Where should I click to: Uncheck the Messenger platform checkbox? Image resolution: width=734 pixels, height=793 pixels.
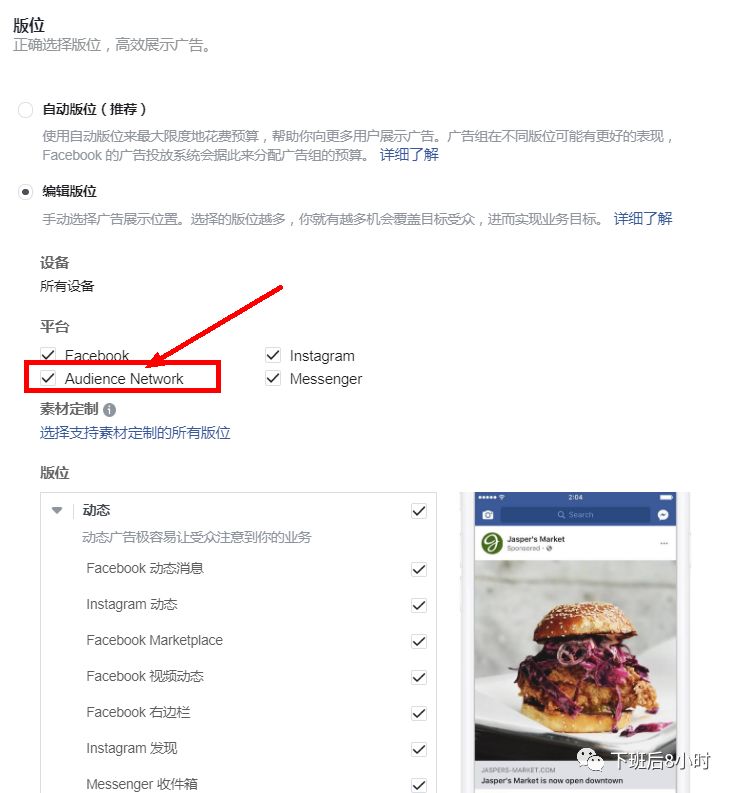[x=273, y=379]
